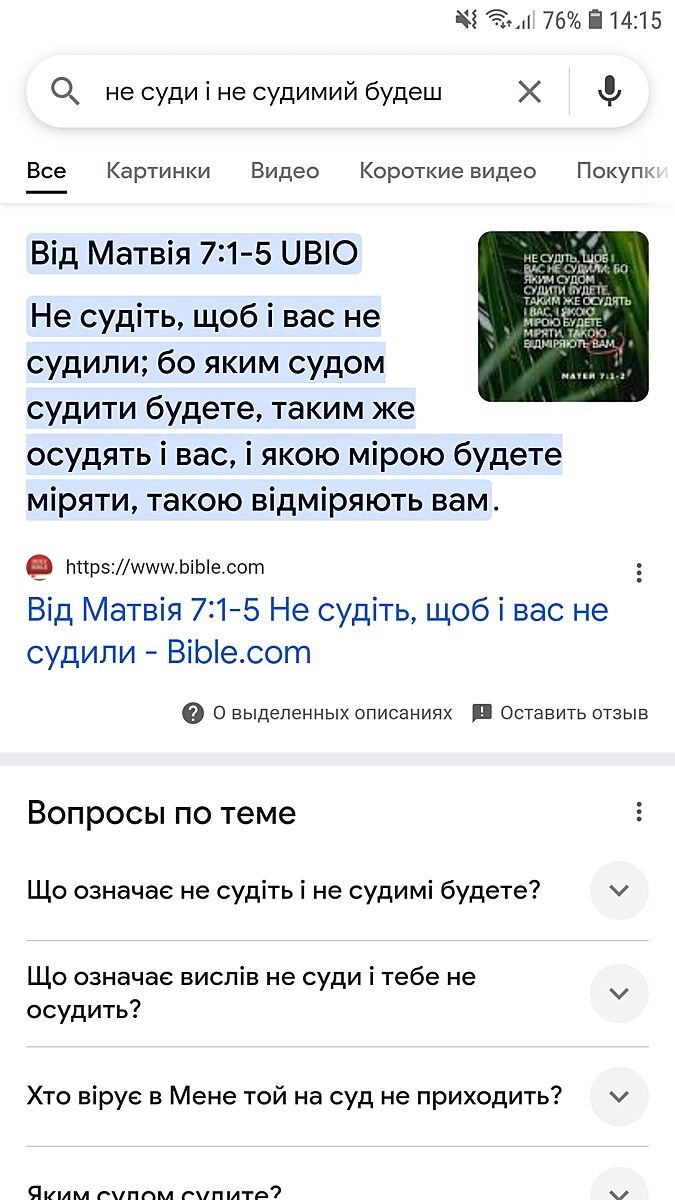Expand 'Хто вірує в Мене той на суд не приходить?'
Image resolution: width=675 pixels, height=1200 pixels.
(619, 1097)
